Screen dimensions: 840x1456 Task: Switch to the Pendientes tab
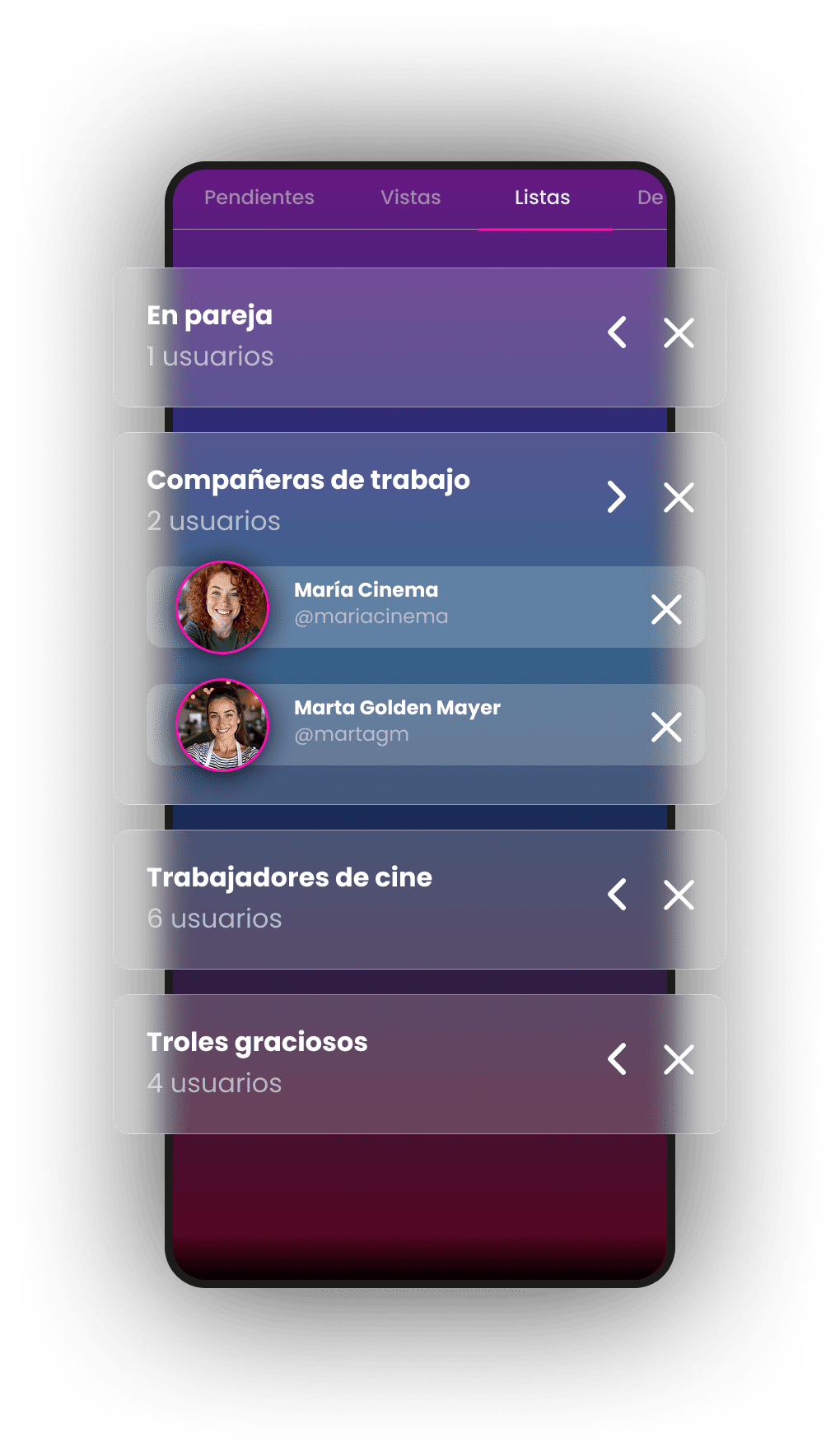259,198
